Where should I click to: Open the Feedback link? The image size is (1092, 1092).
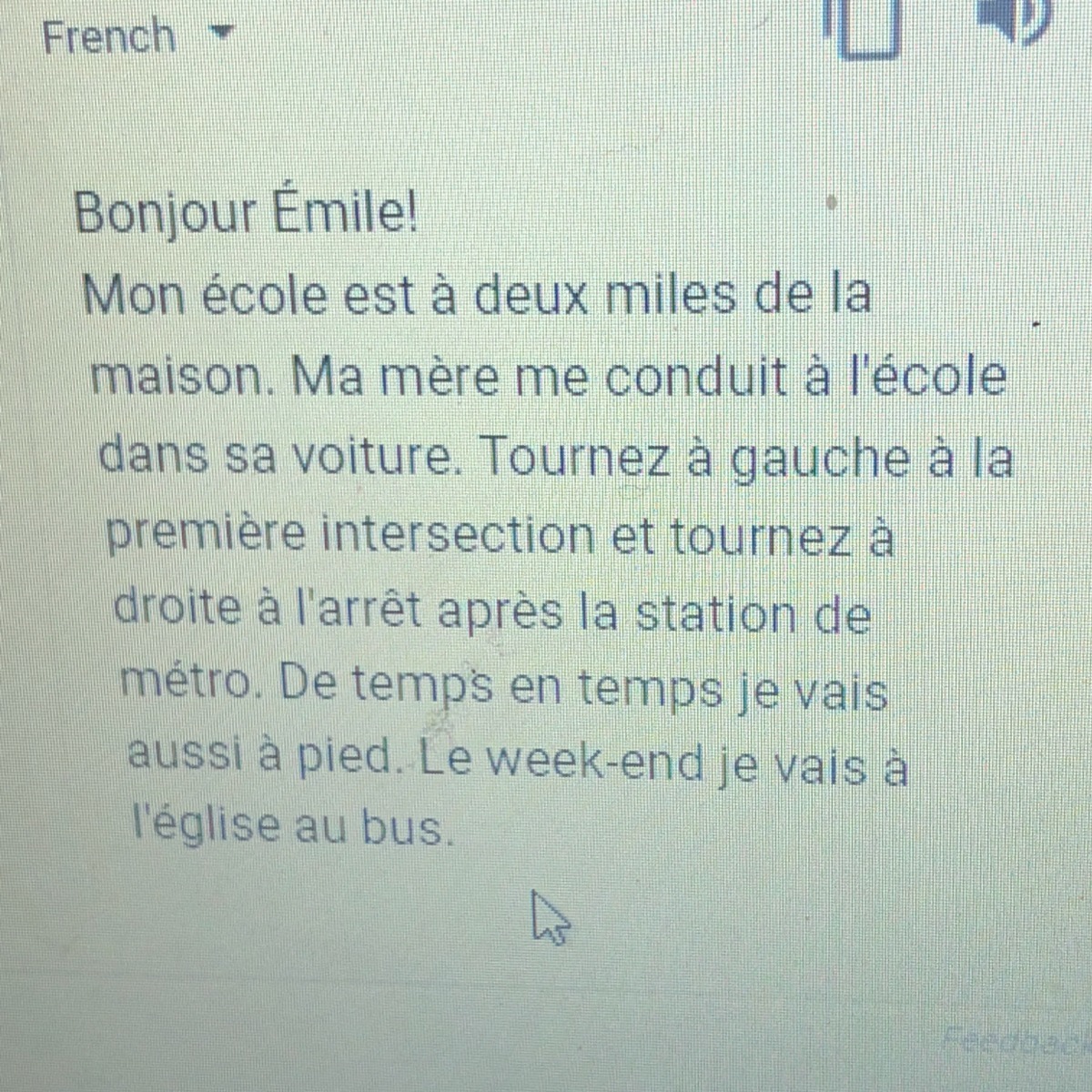click(1015, 1038)
